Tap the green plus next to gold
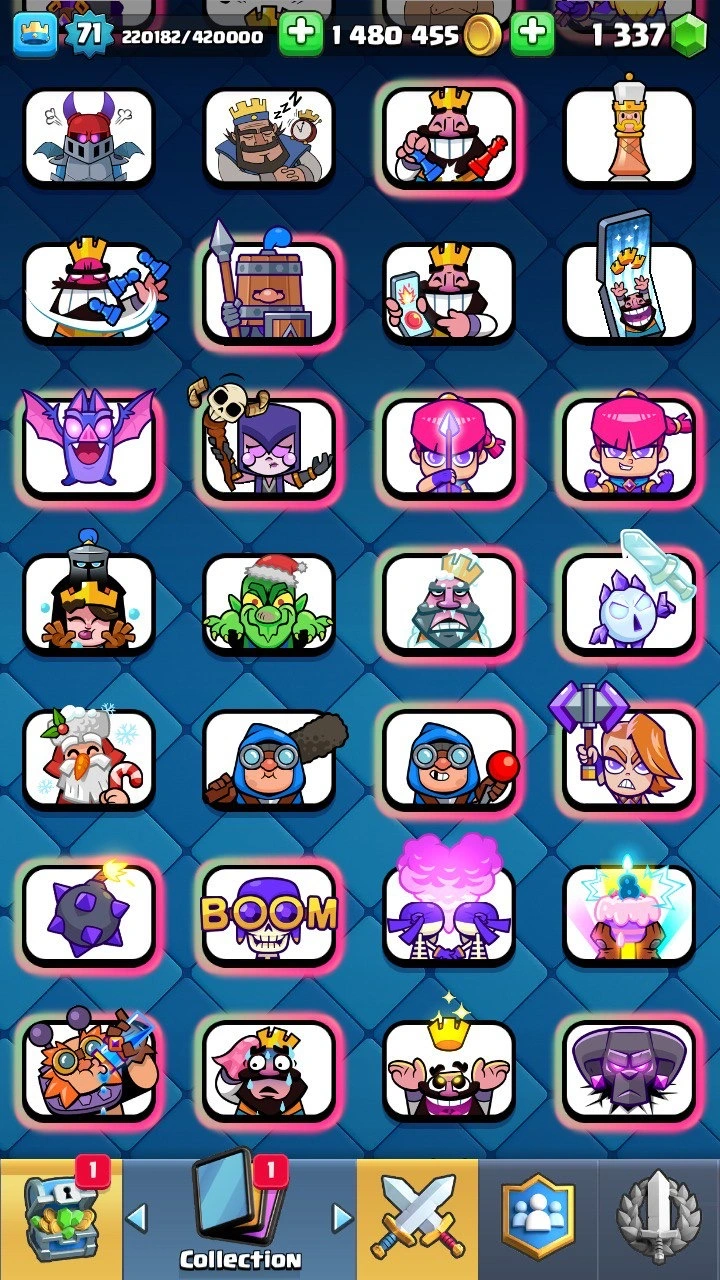 tap(301, 36)
